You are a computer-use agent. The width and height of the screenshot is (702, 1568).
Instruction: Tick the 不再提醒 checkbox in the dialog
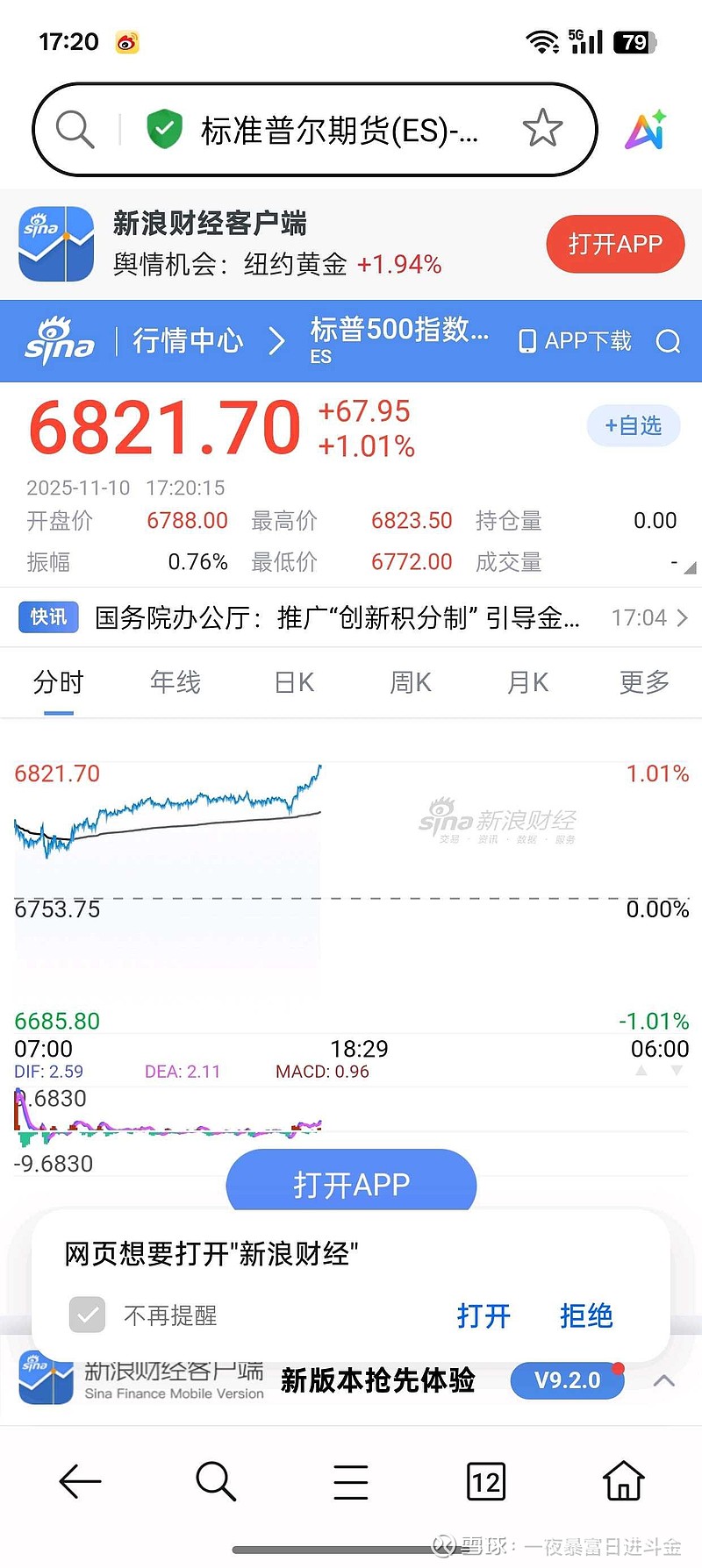(88, 1315)
